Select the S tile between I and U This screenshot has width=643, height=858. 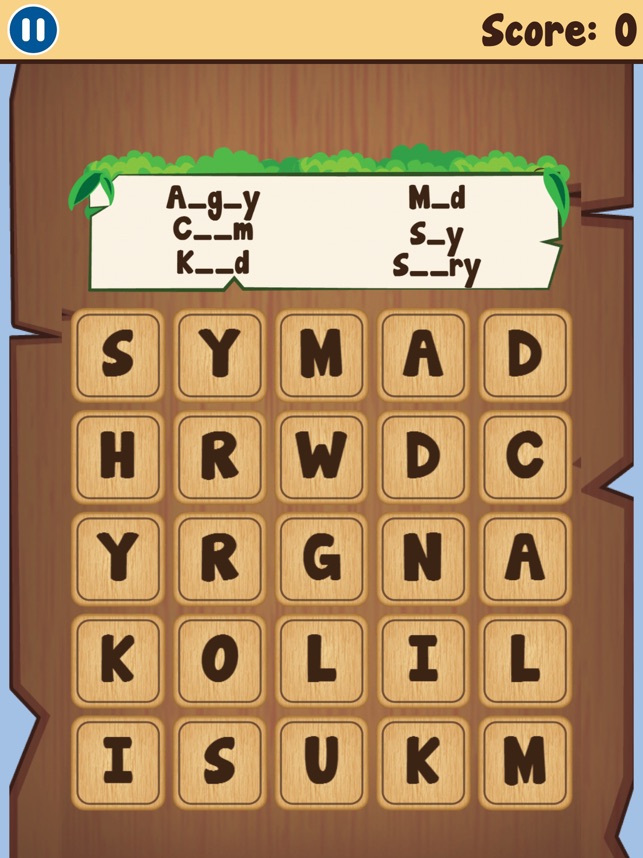[x=219, y=763]
